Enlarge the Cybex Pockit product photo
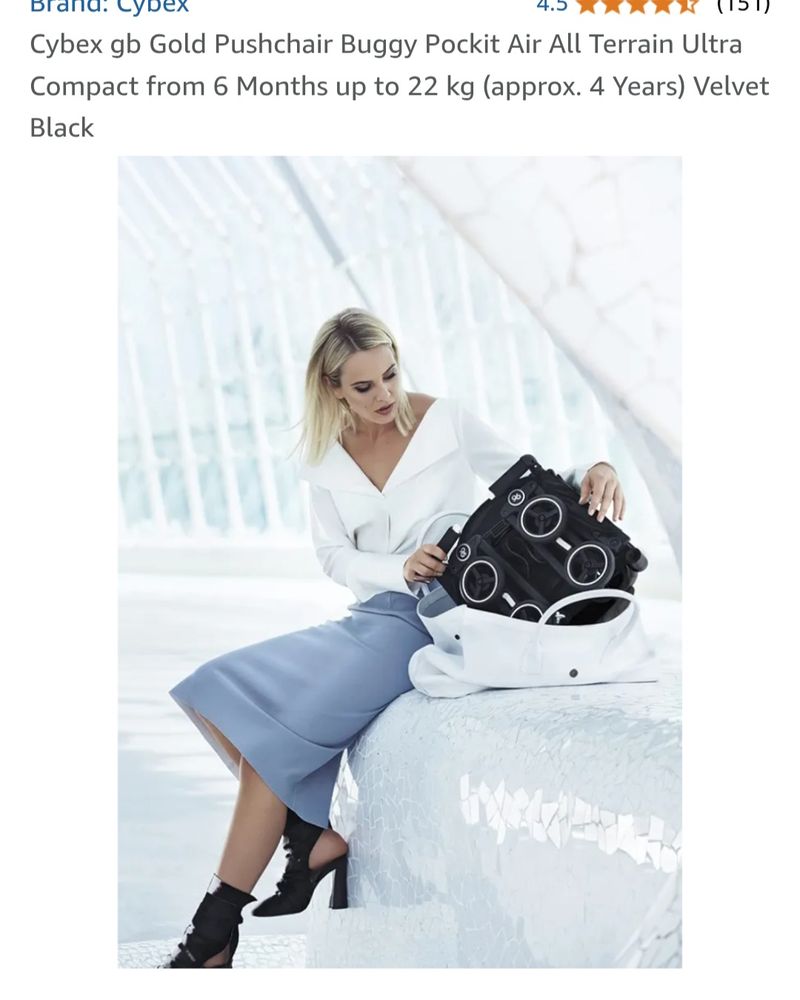The width and height of the screenshot is (800, 1000). click(400, 561)
